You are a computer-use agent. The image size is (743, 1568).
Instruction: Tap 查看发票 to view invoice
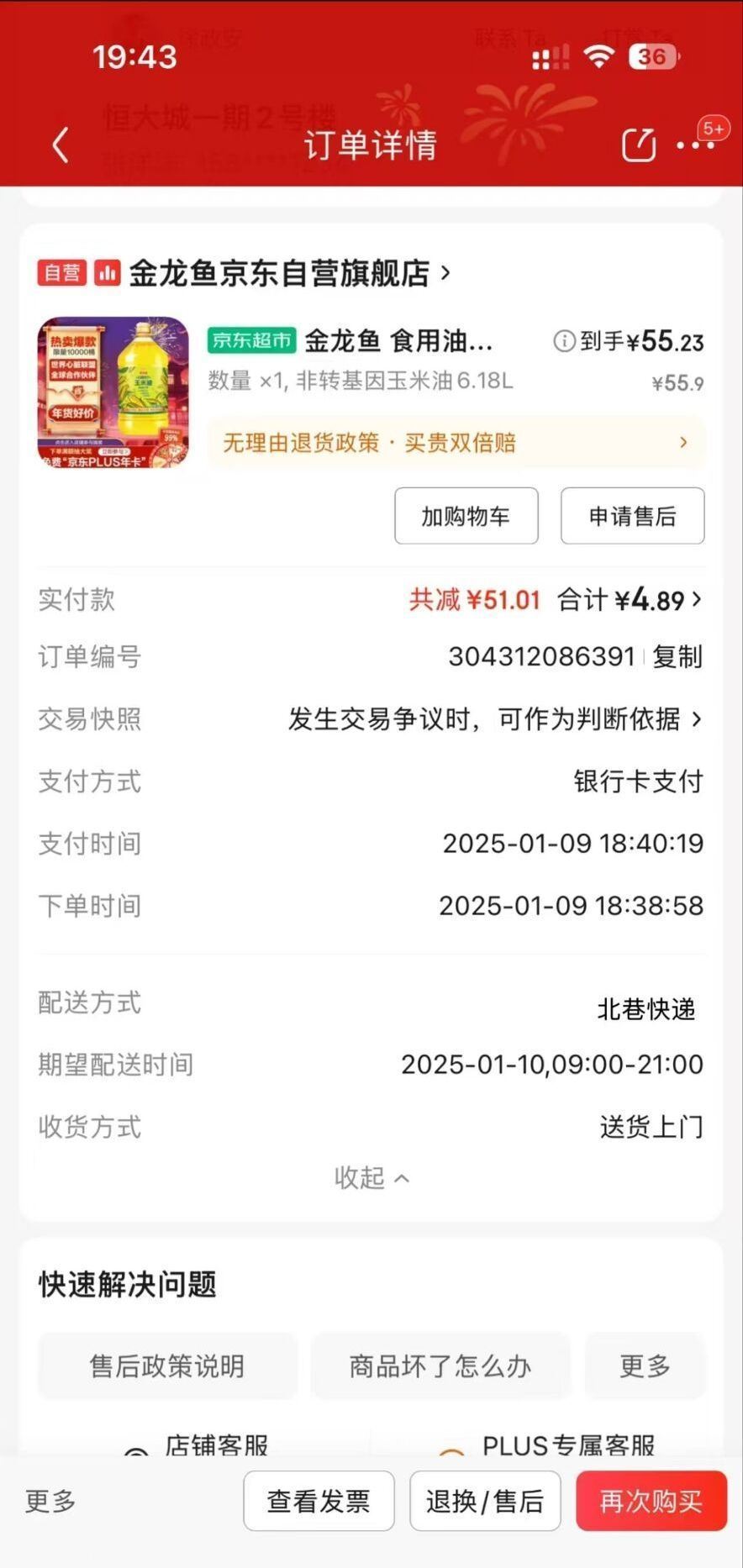coord(319,1501)
